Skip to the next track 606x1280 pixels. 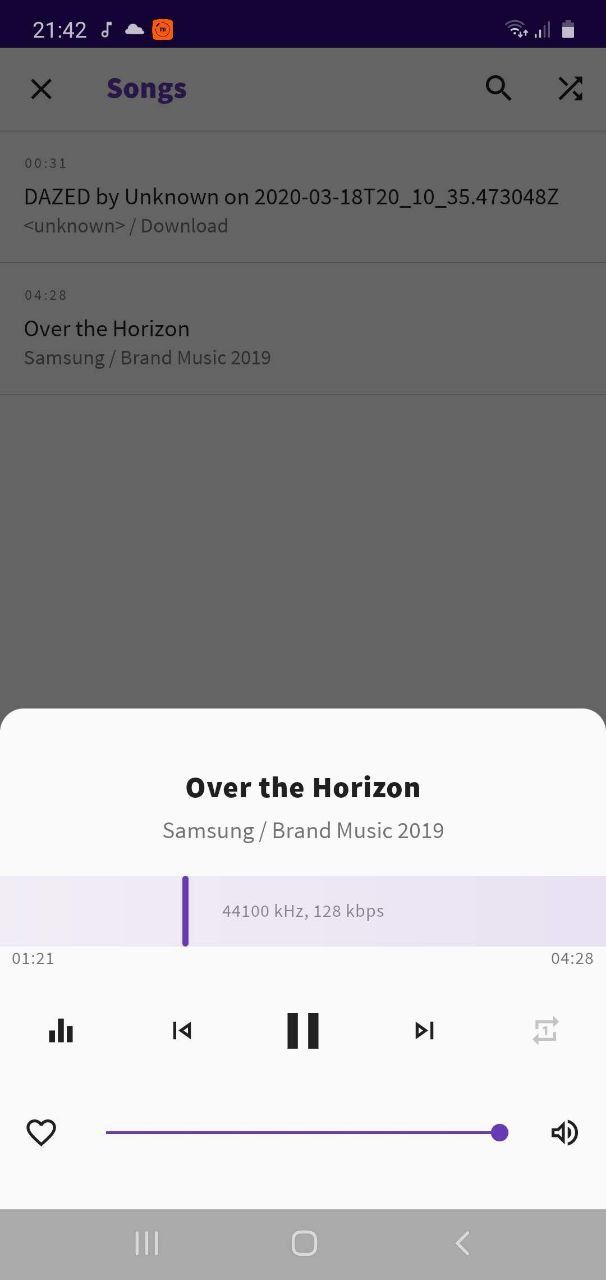click(x=424, y=1030)
